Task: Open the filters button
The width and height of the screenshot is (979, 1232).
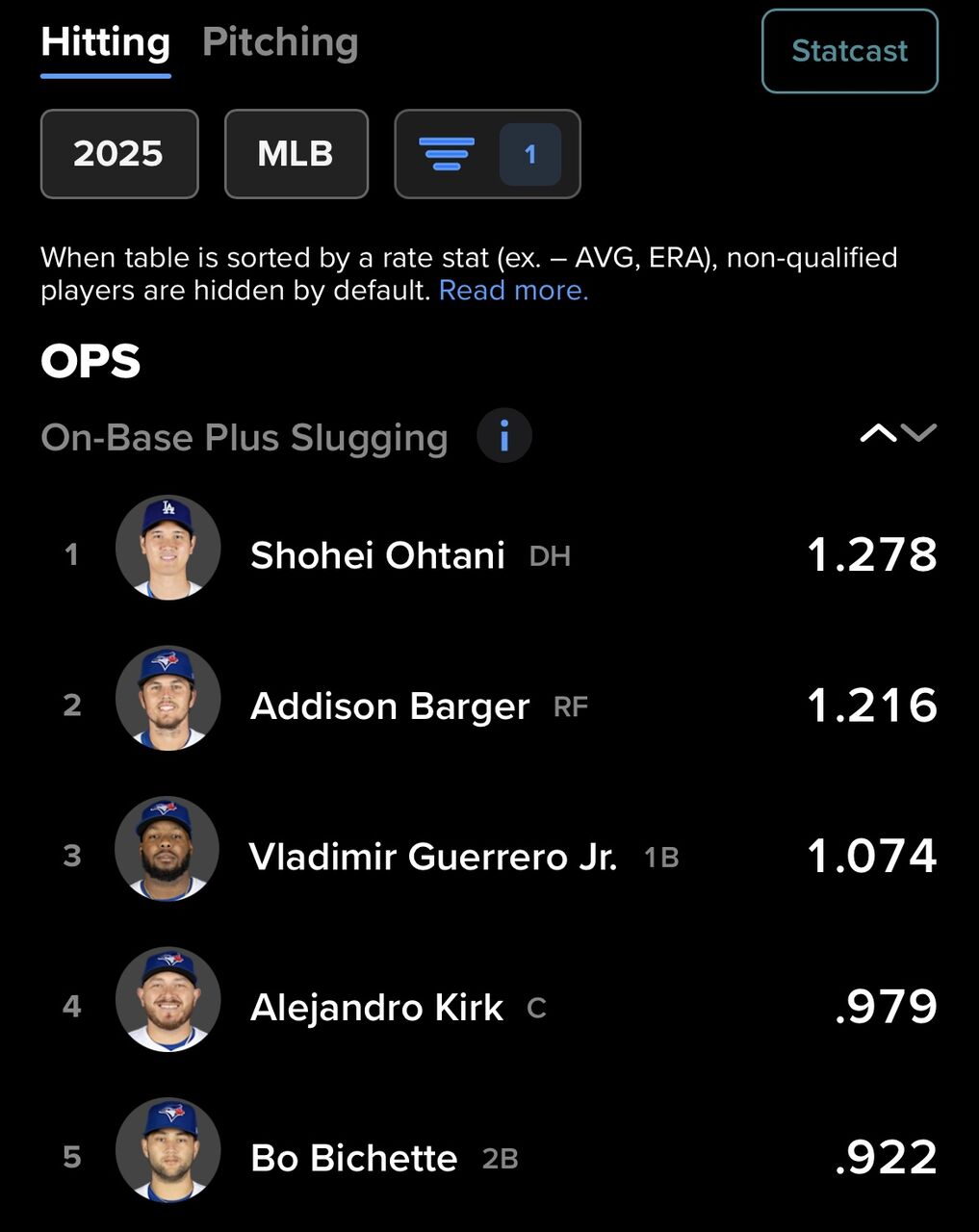Action: pos(487,154)
